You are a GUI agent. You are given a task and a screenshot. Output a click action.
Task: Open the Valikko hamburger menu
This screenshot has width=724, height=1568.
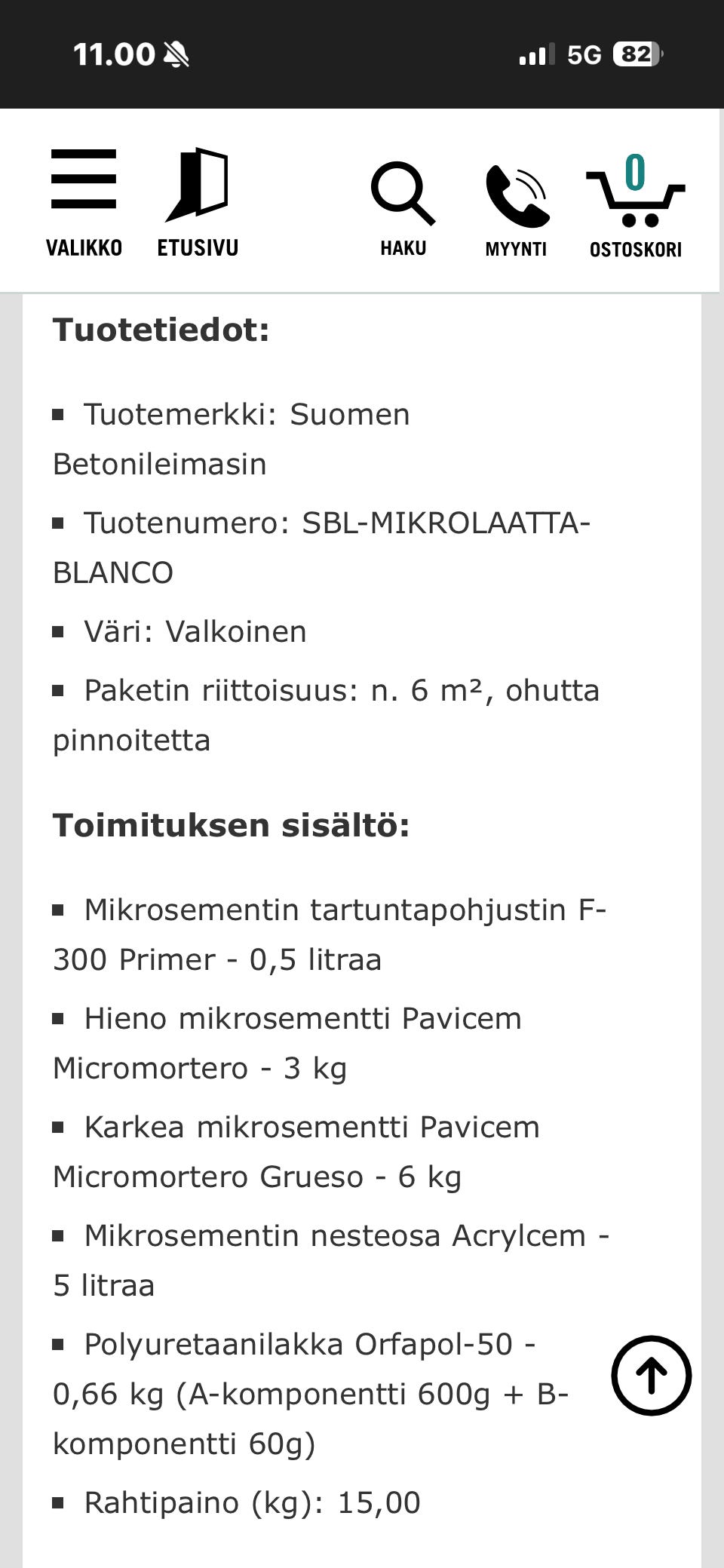84,201
